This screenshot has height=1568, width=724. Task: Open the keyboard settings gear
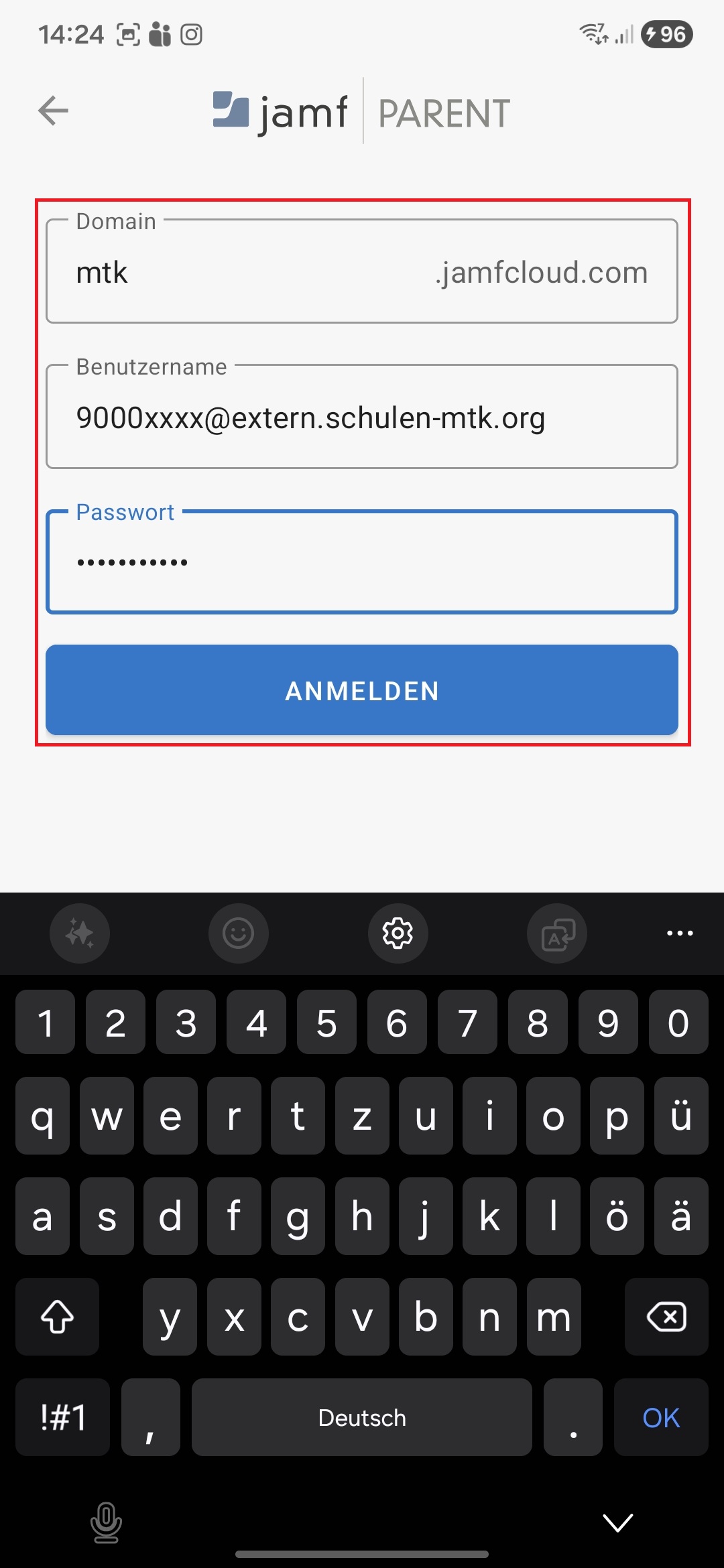(x=398, y=933)
